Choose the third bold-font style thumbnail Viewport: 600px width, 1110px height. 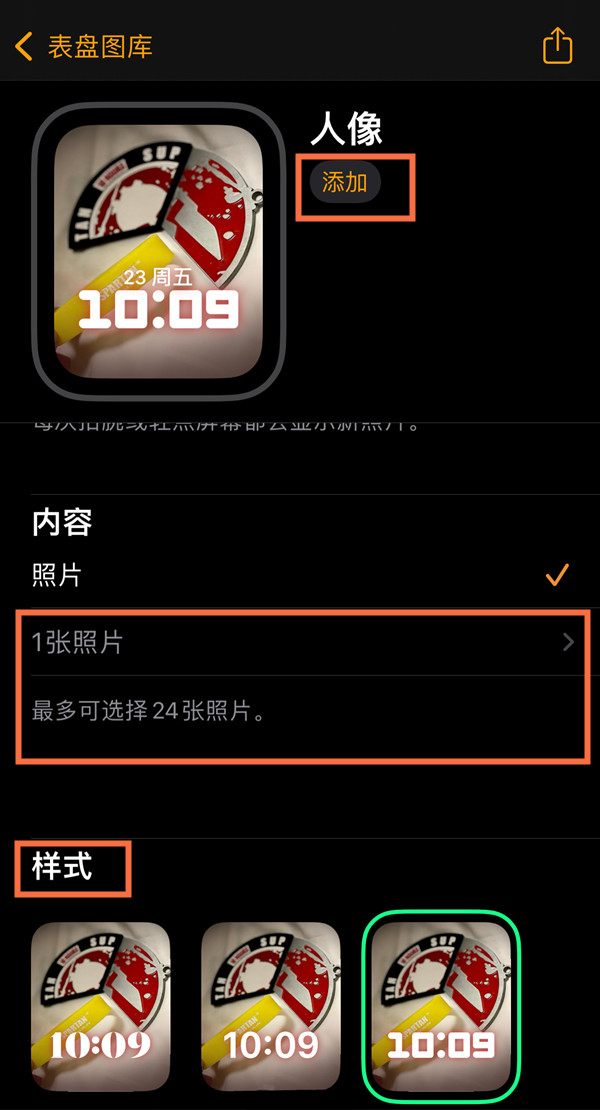[441, 1005]
